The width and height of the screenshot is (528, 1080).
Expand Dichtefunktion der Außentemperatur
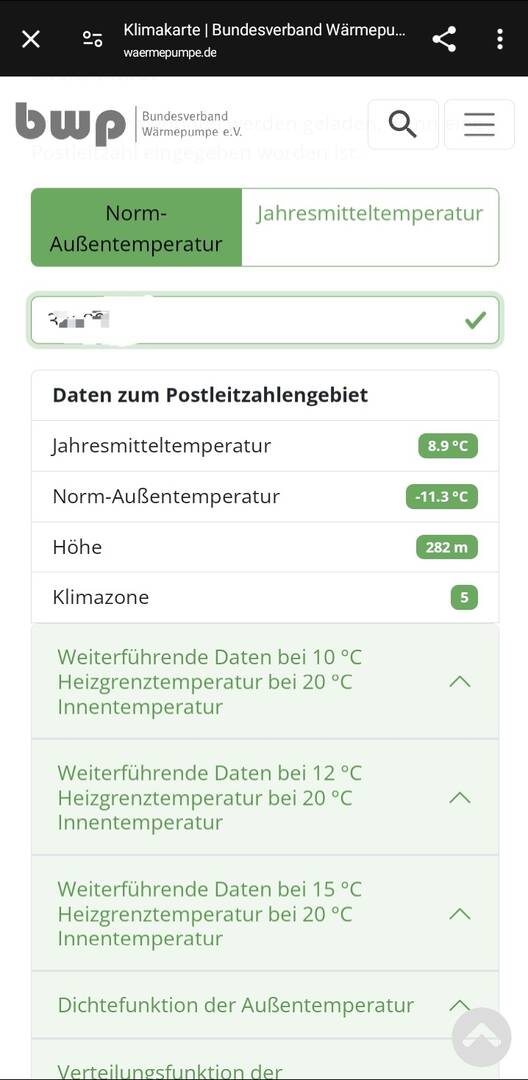point(264,1006)
